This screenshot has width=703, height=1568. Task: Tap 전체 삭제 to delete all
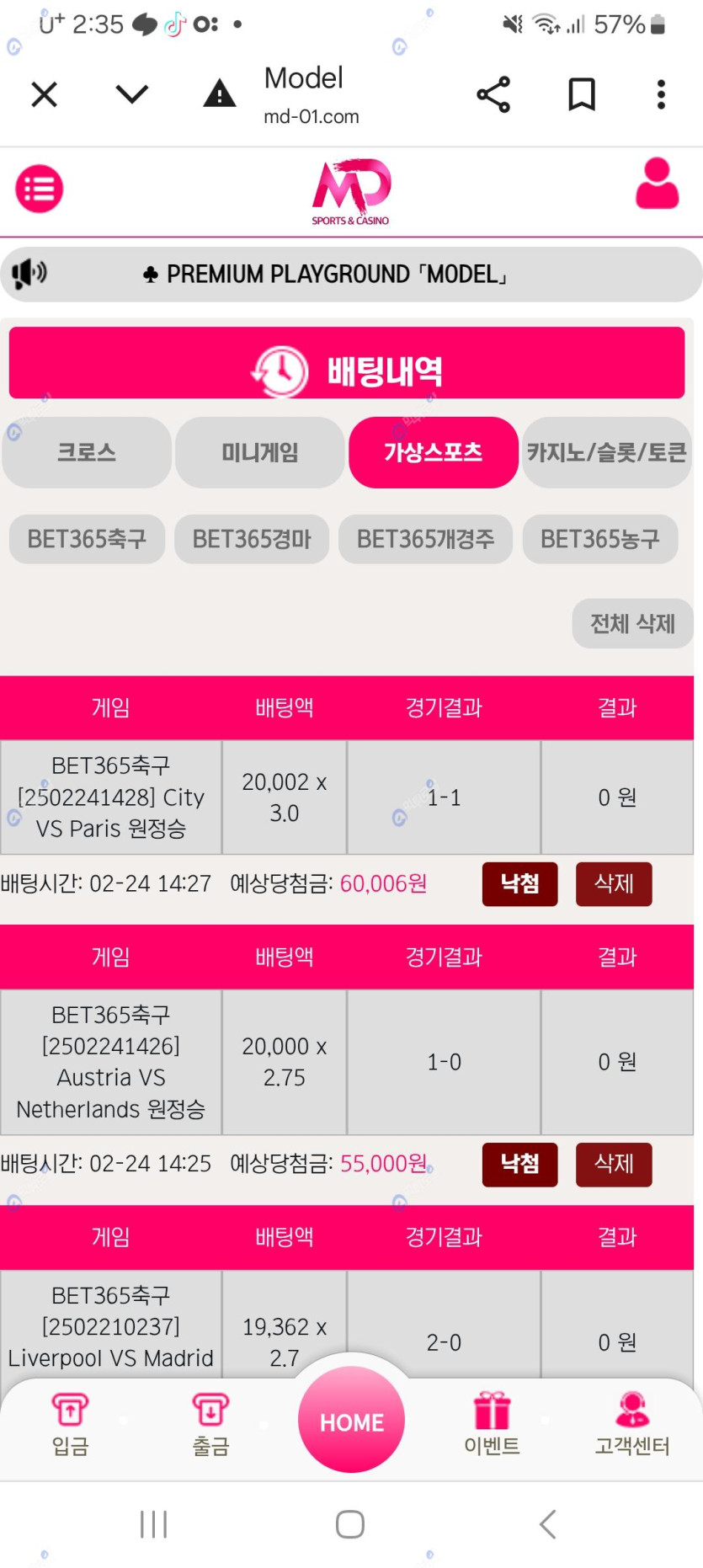coord(632,624)
